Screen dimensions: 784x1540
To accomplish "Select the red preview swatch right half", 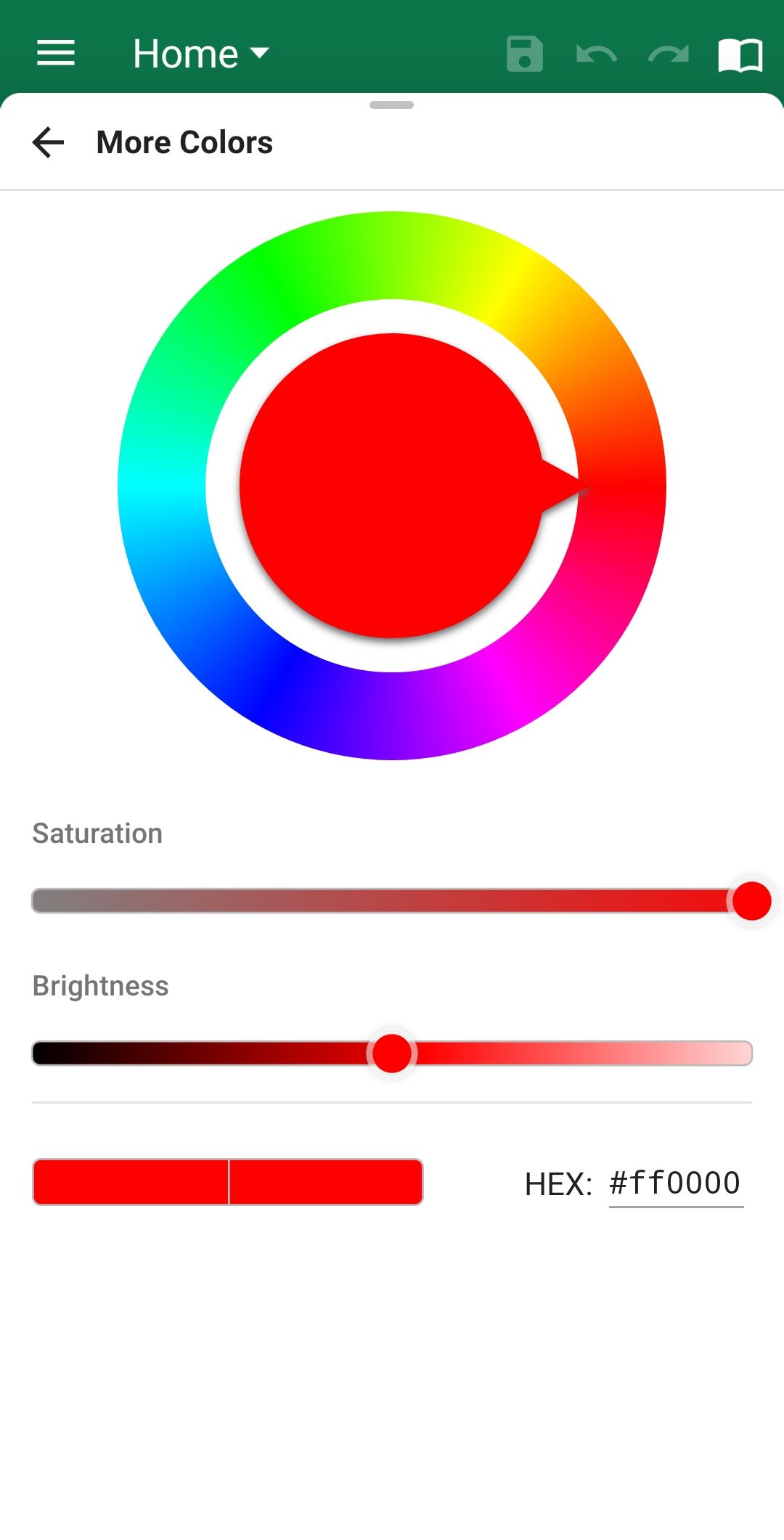I will tap(326, 1182).
